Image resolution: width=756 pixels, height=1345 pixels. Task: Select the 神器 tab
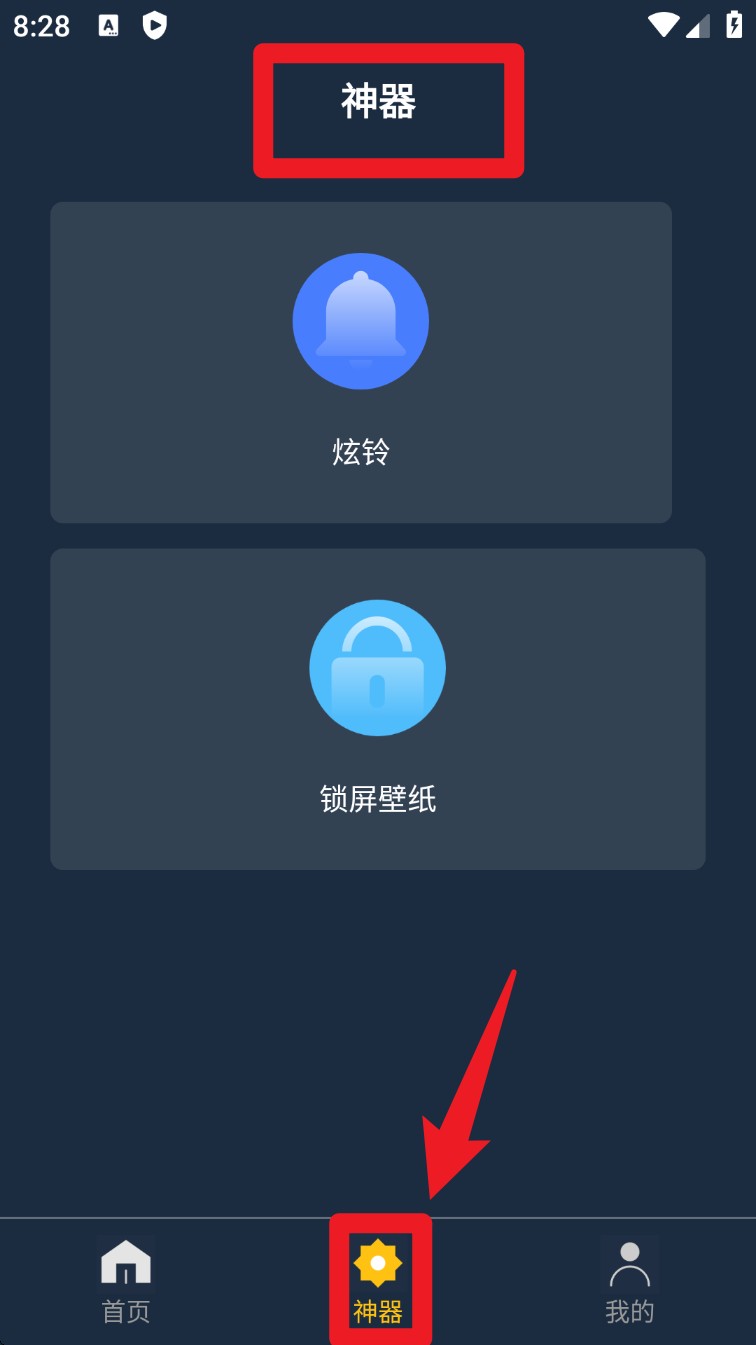click(378, 1282)
